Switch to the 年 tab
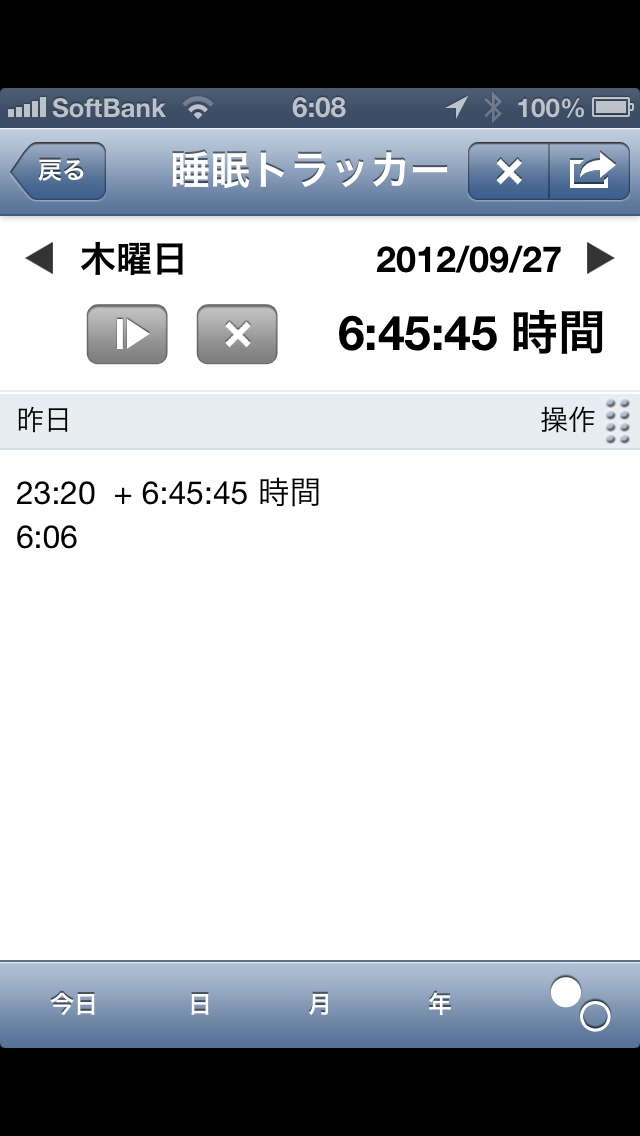This screenshot has width=640, height=1136. point(440,1004)
